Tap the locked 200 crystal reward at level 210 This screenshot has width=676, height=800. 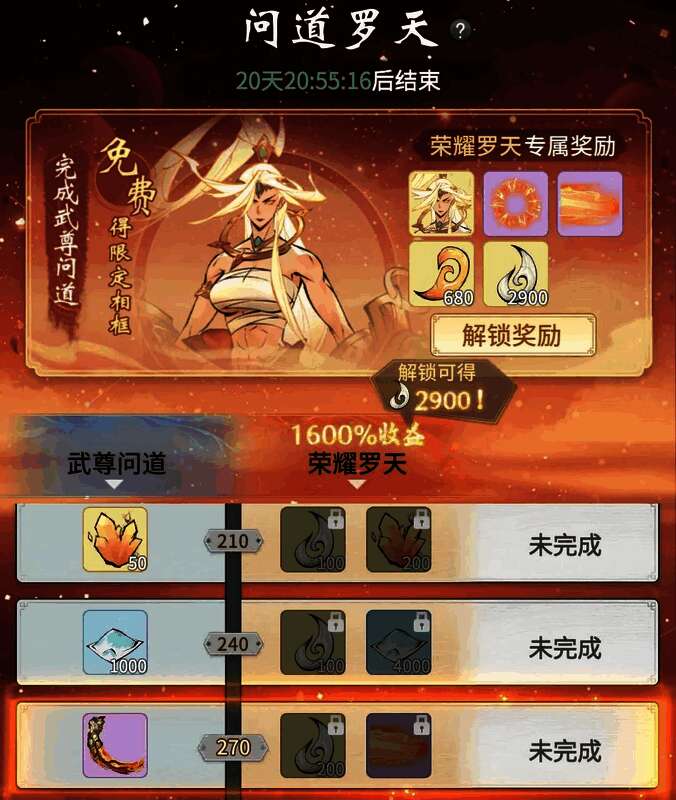(x=398, y=540)
